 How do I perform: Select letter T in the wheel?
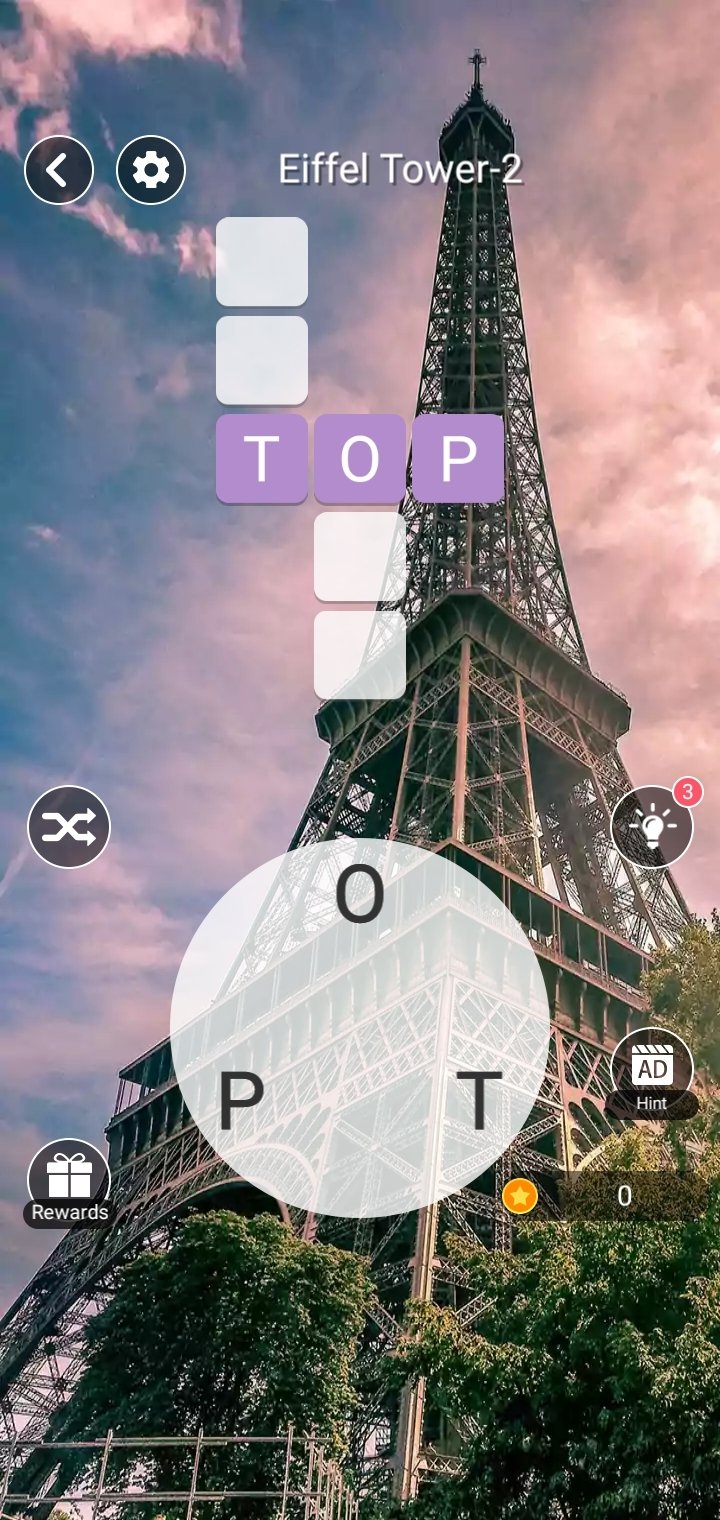(479, 1101)
